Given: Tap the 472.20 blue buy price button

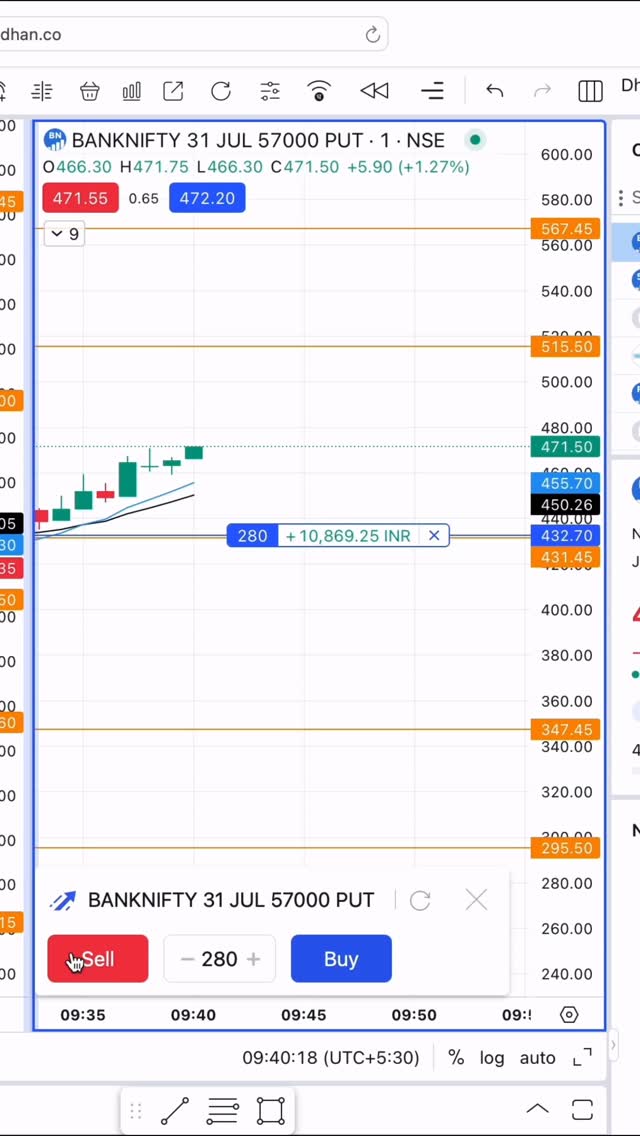Looking at the screenshot, I should [x=207, y=198].
